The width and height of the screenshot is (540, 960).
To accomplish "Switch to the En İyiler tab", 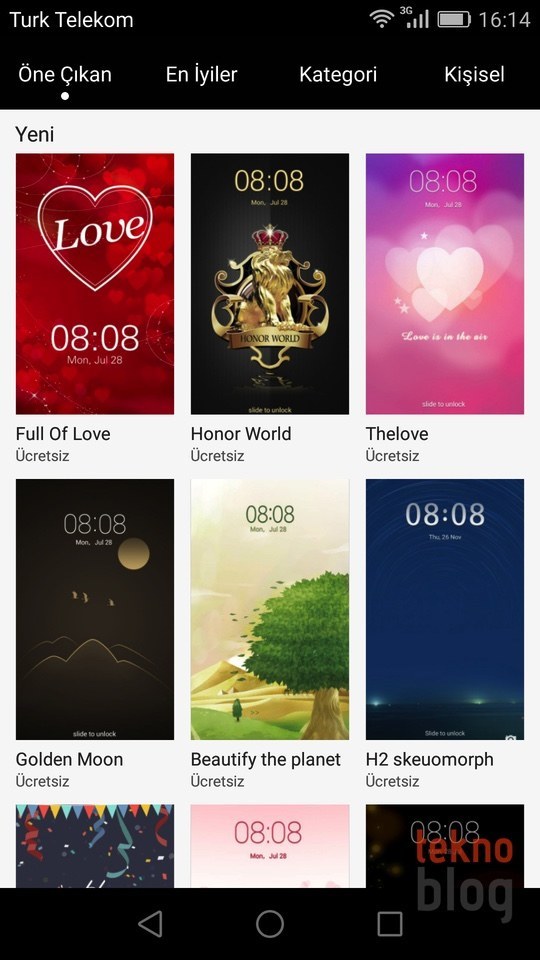I will pyautogui.click(x=201, y=75).
